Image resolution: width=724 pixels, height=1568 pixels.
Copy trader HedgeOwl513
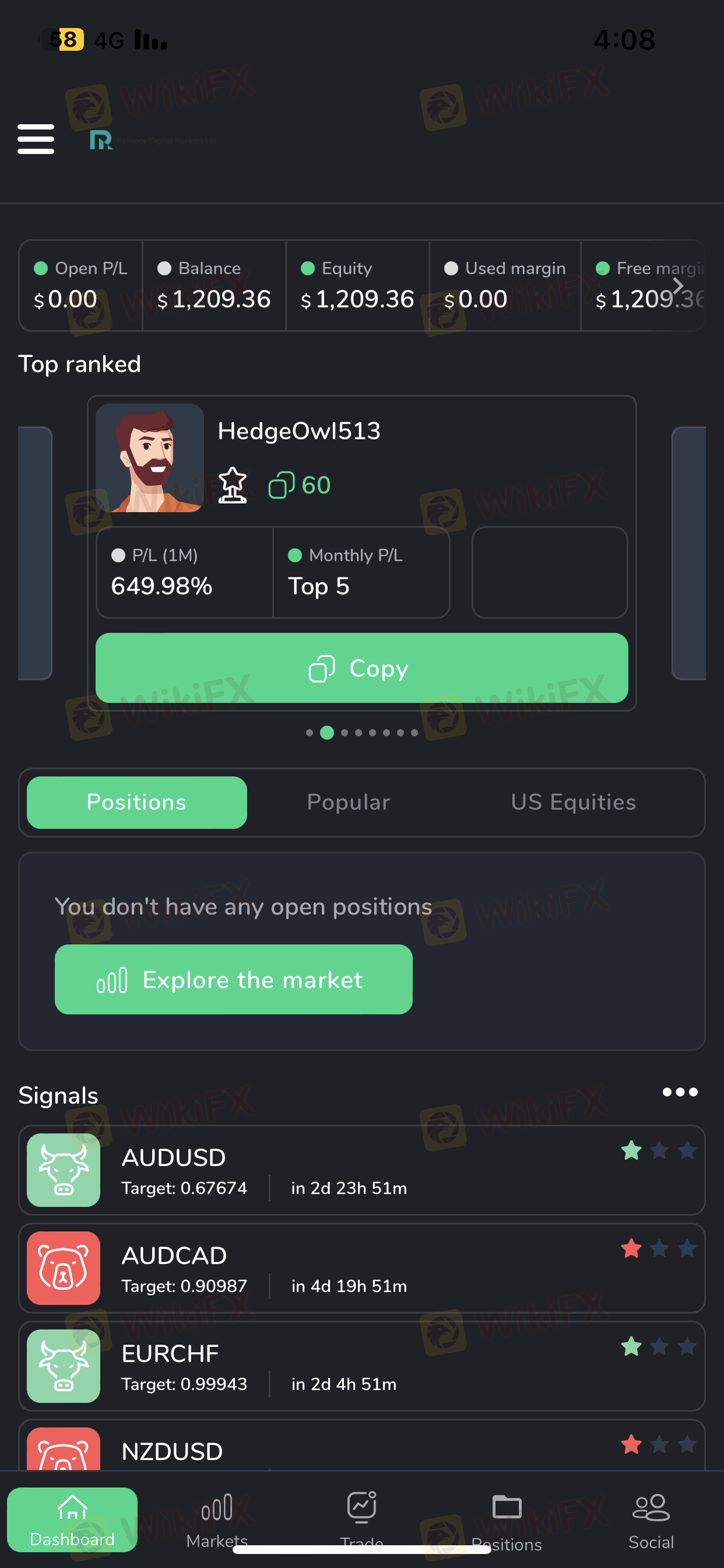click(361, 668)
